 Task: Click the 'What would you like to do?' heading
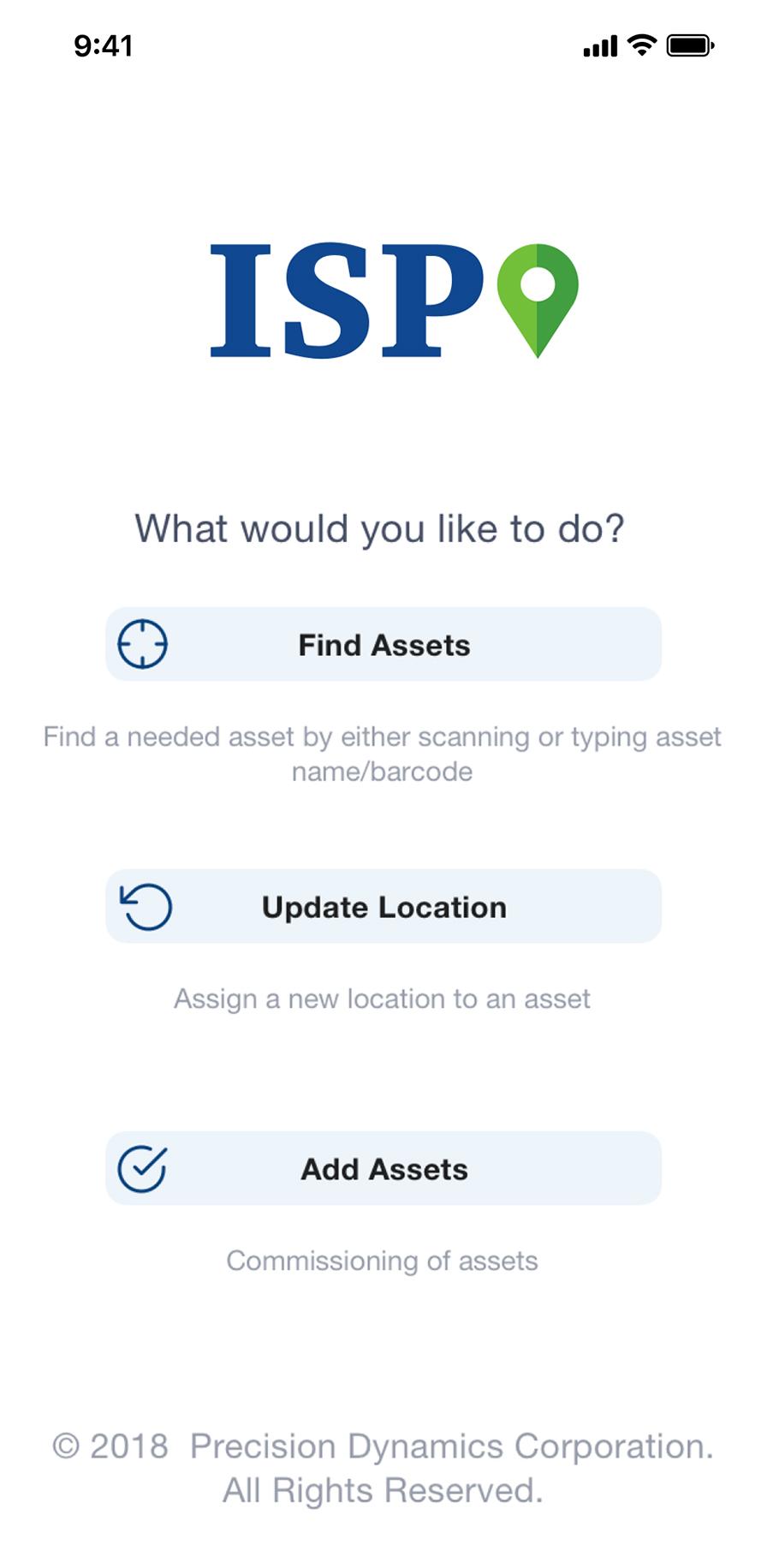click(x=382, y=528)
